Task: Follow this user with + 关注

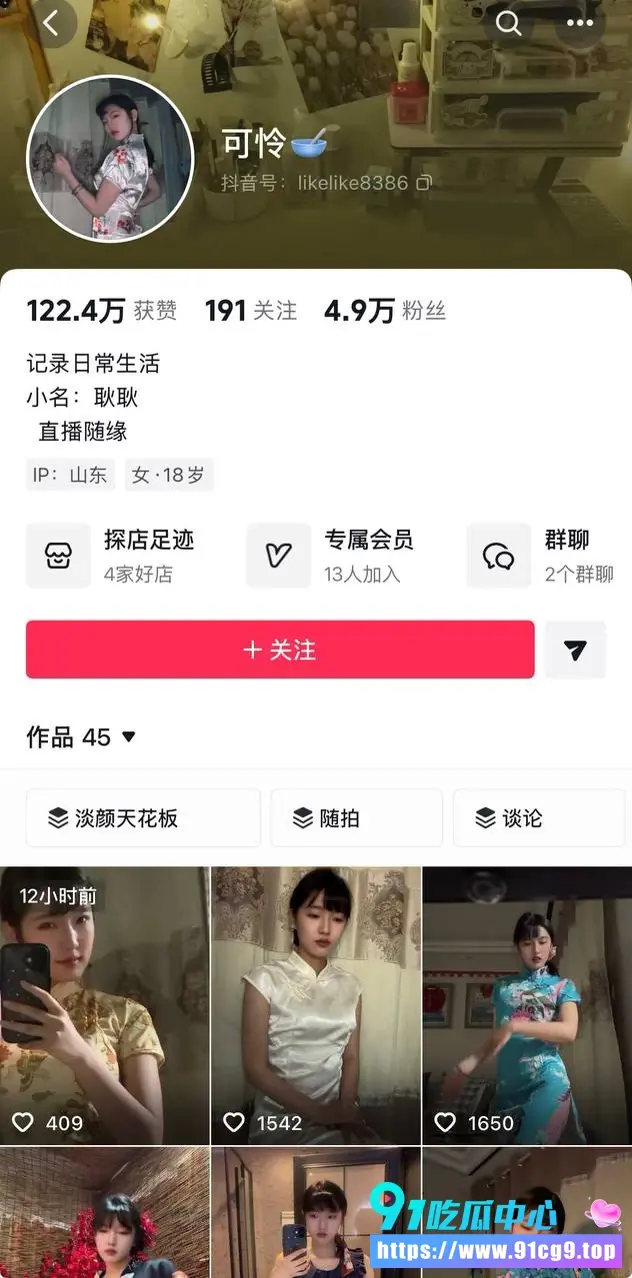Action: [280, 650]
